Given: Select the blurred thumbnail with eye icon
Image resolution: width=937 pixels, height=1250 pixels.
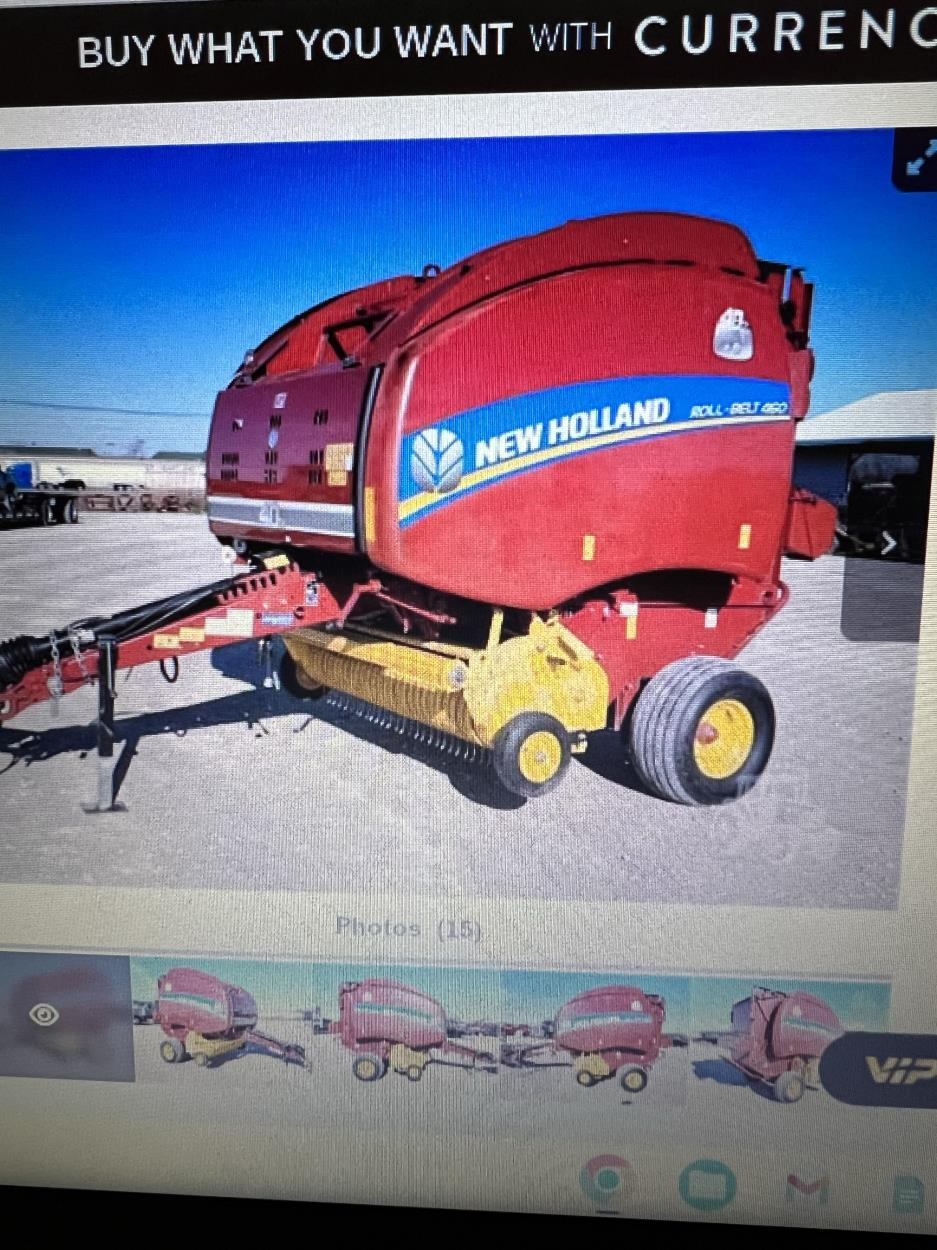Looking at the screenshot, I should coord(66,1016).
